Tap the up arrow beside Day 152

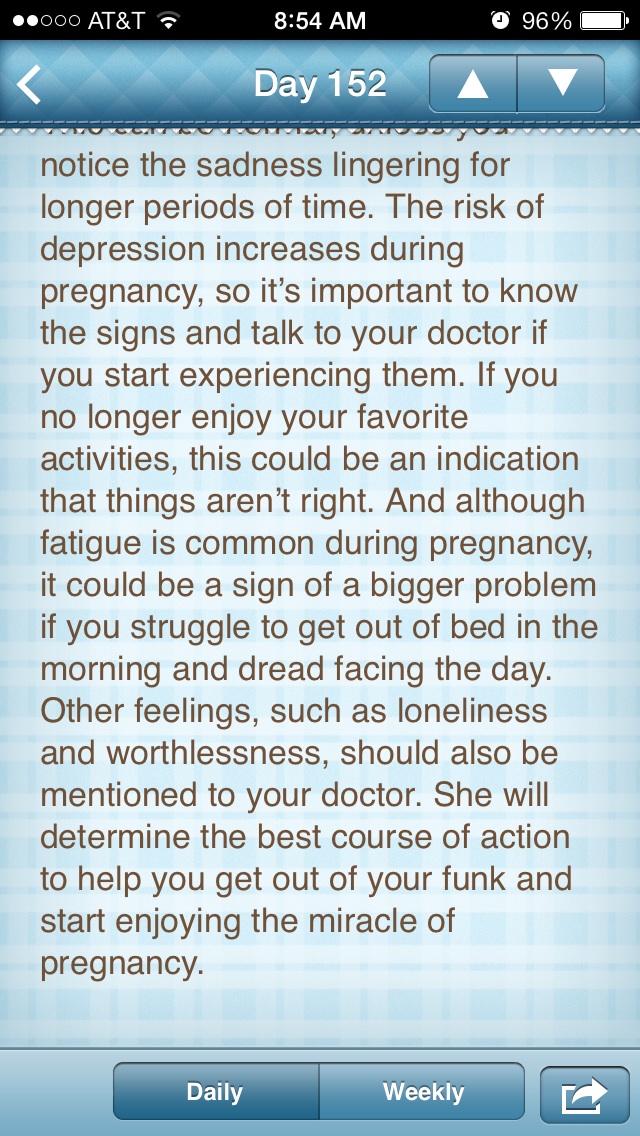[x=472, y=84]
